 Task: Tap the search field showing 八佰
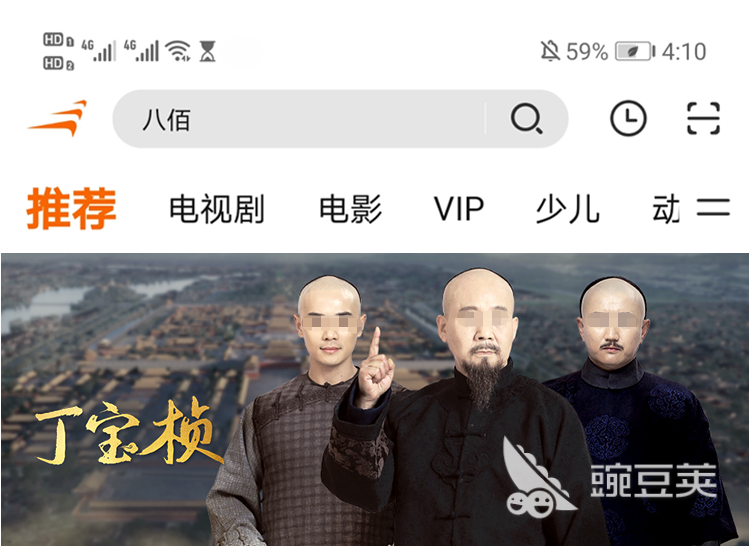pos(300,120)
